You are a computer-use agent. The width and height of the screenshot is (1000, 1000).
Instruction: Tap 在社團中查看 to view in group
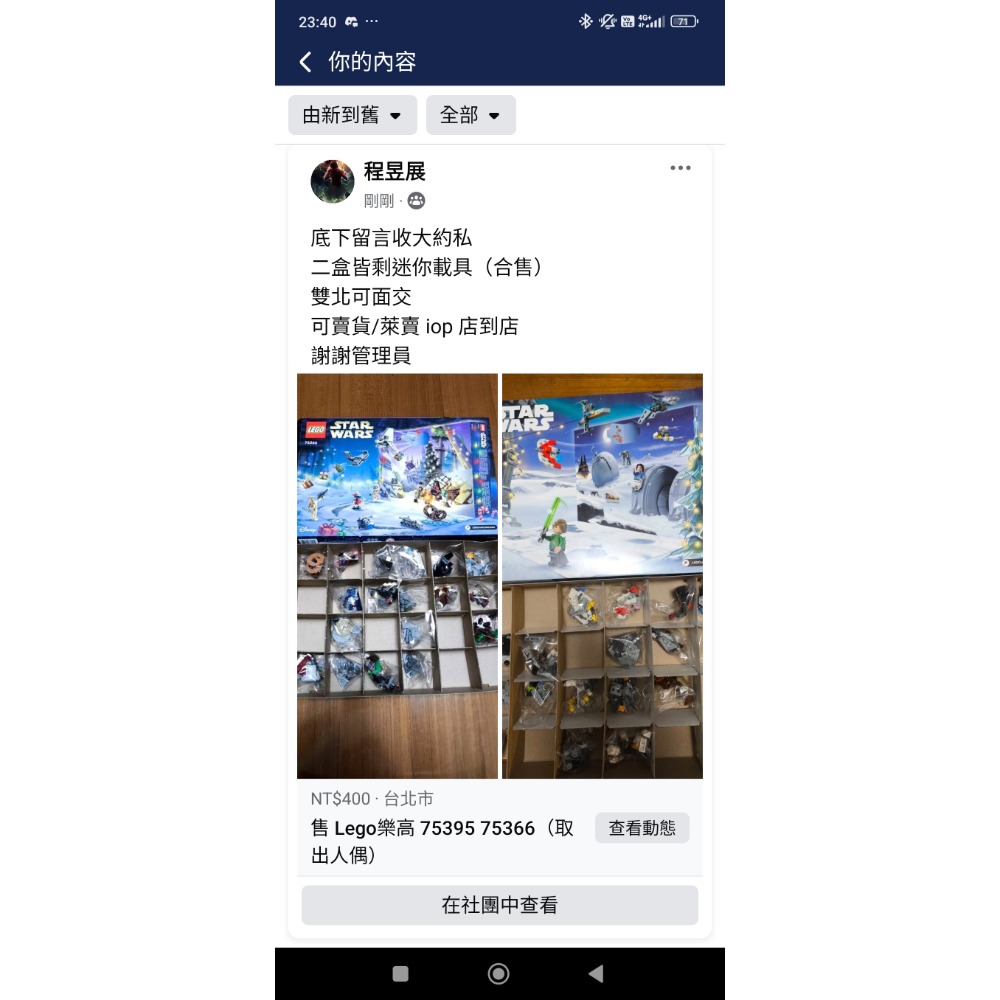(x=499, y=905)
